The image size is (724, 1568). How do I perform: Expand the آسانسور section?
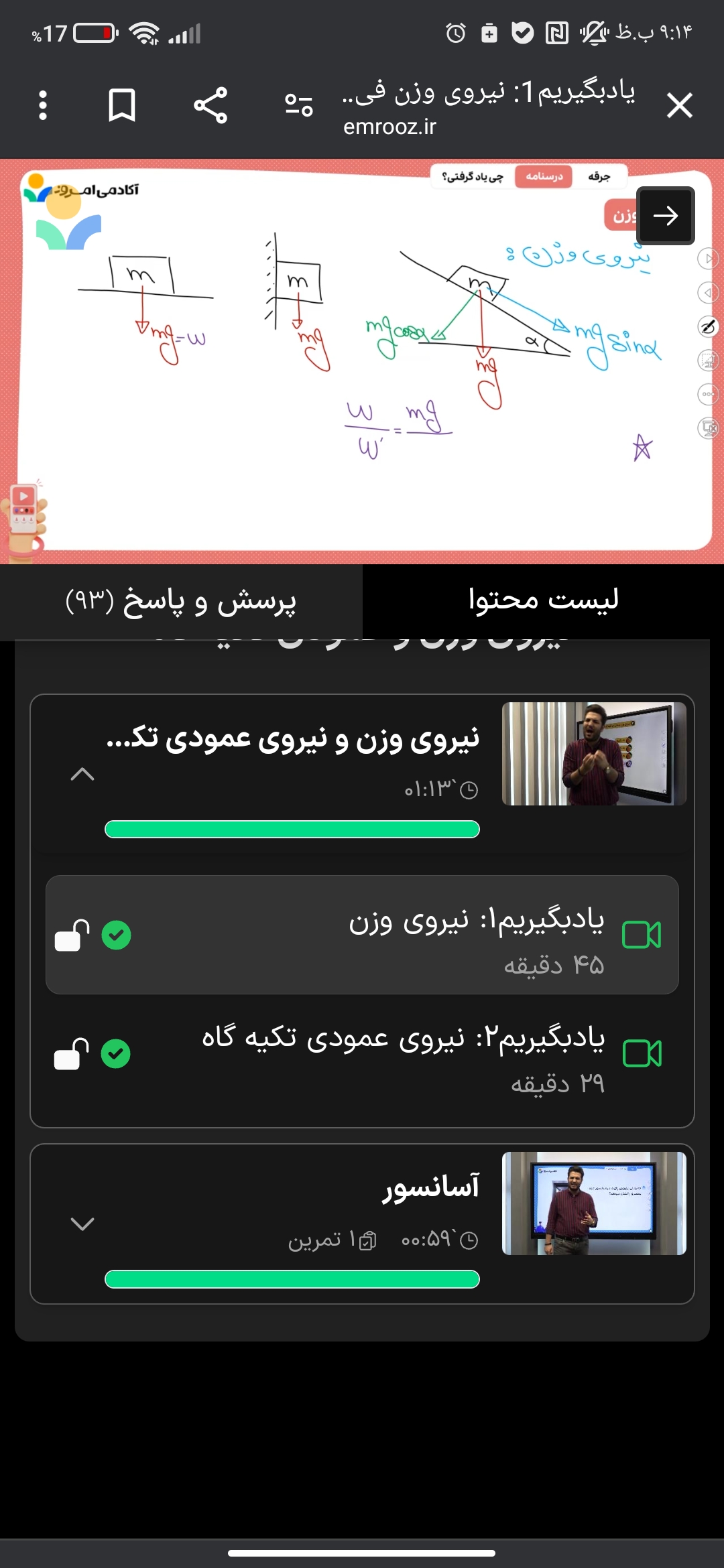pos(82,1224)
